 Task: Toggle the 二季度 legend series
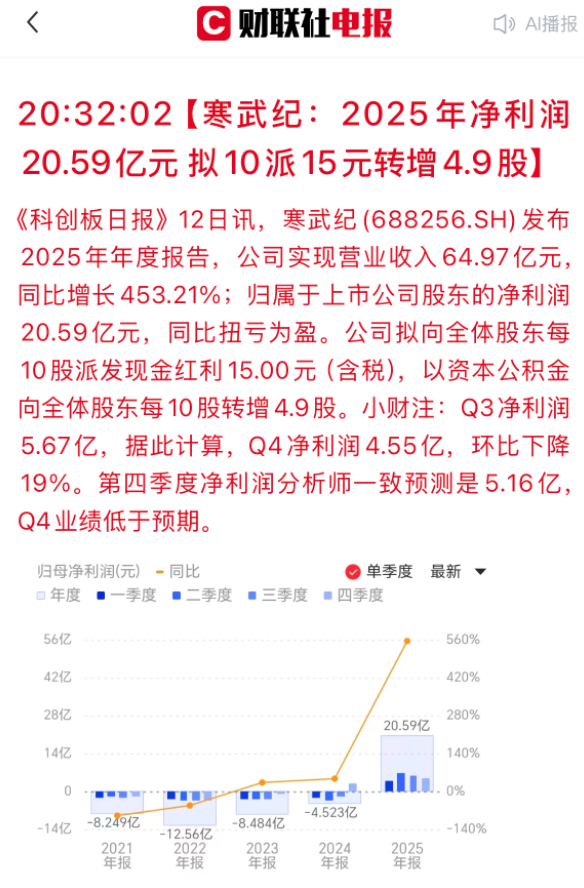pos(202,595)
